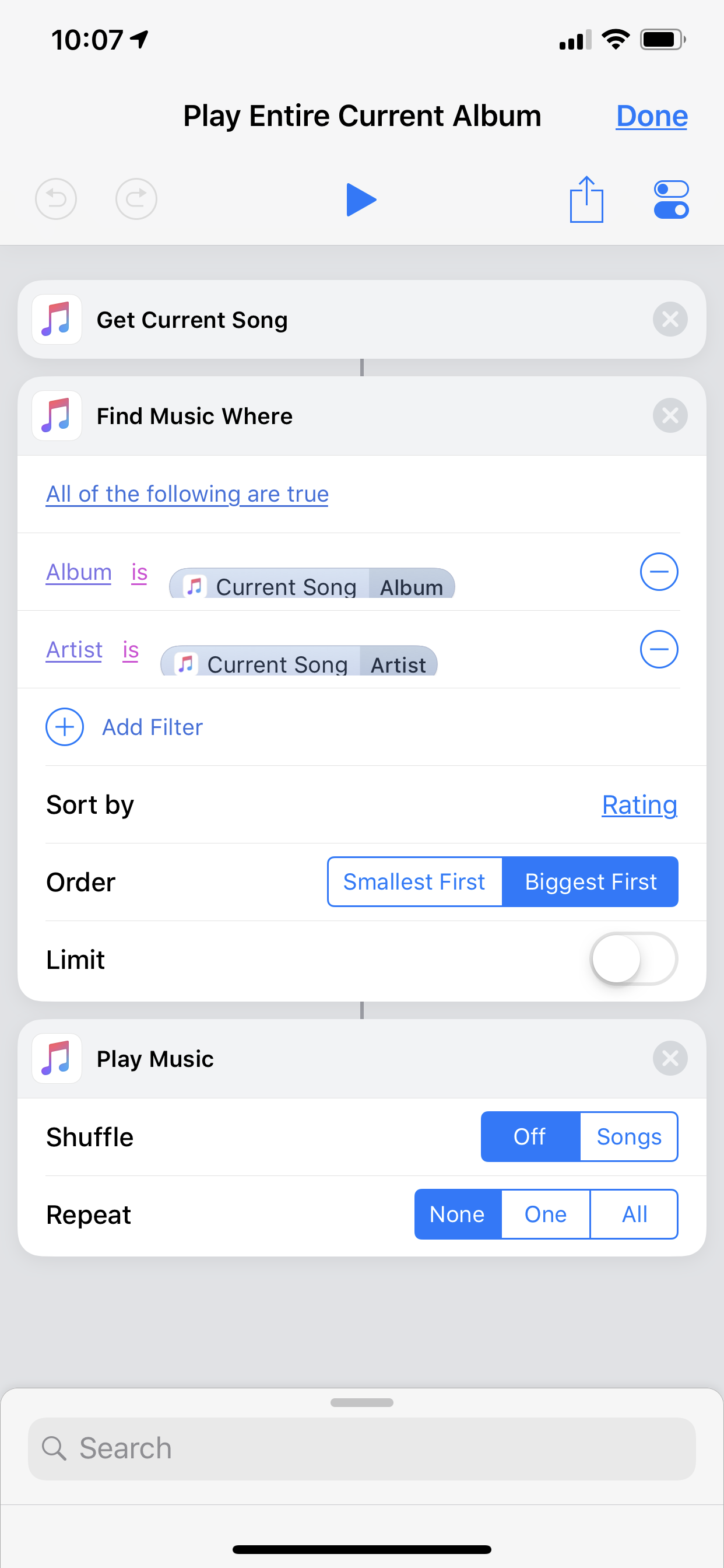Enable the Limit switch

[633, 958]
